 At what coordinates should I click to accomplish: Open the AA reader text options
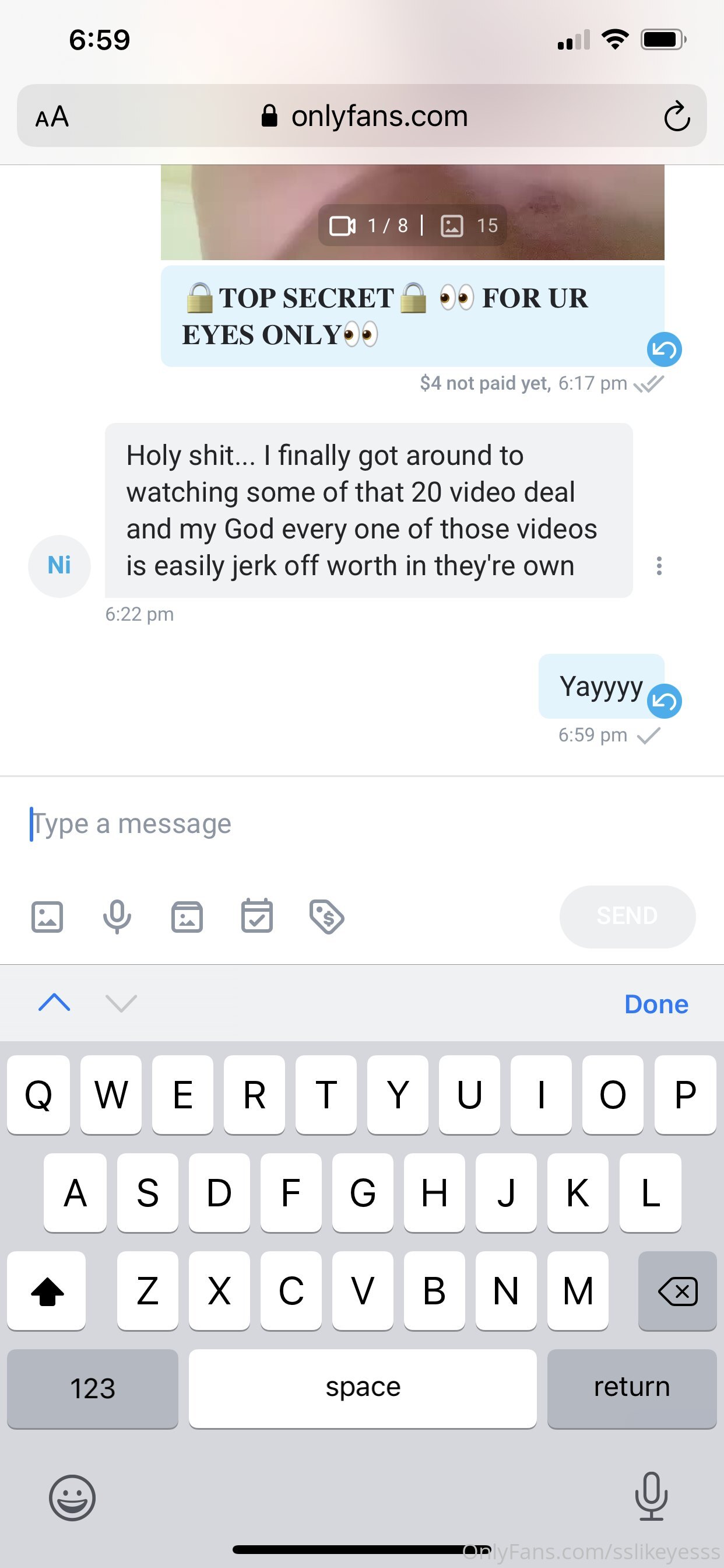[x=52, y=116]
